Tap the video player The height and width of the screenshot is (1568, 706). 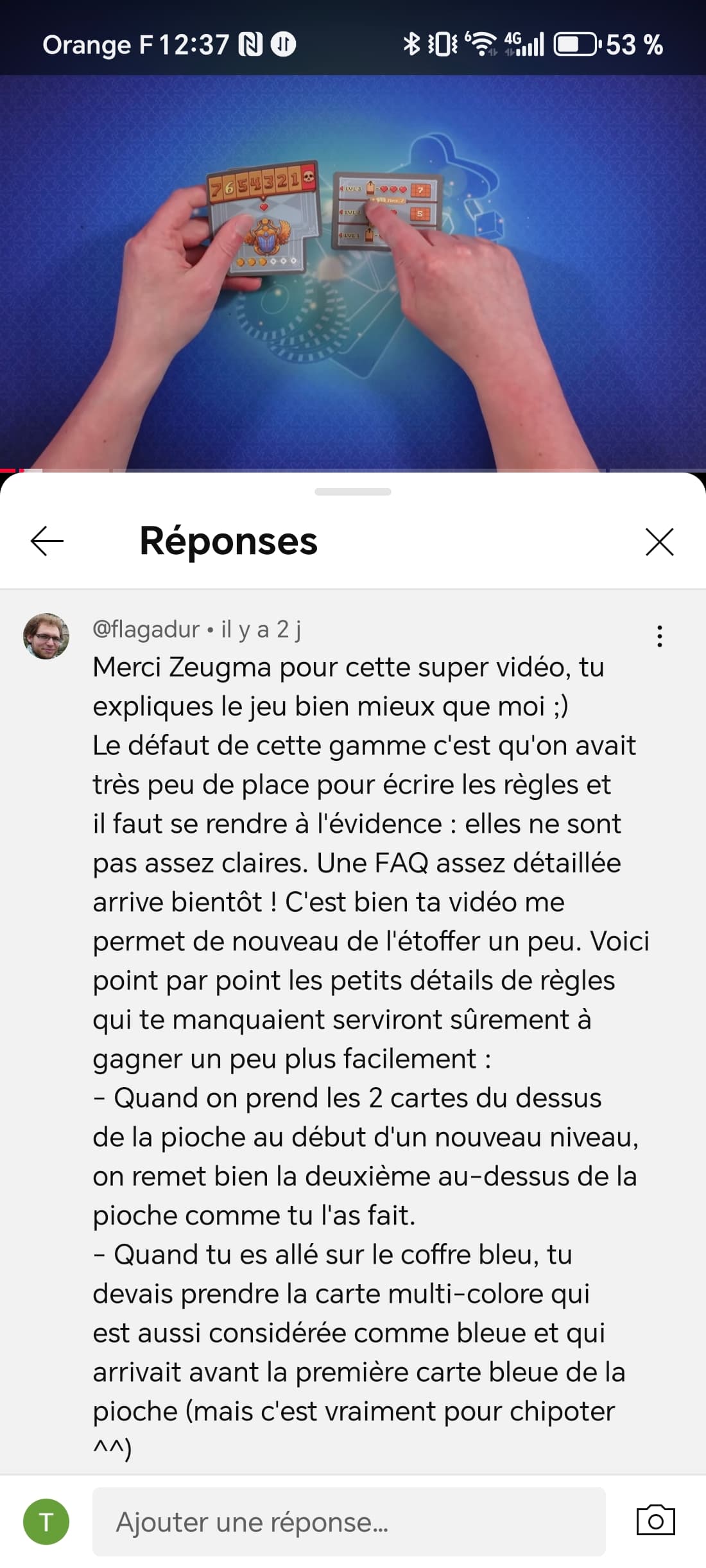tap(353, 273)
